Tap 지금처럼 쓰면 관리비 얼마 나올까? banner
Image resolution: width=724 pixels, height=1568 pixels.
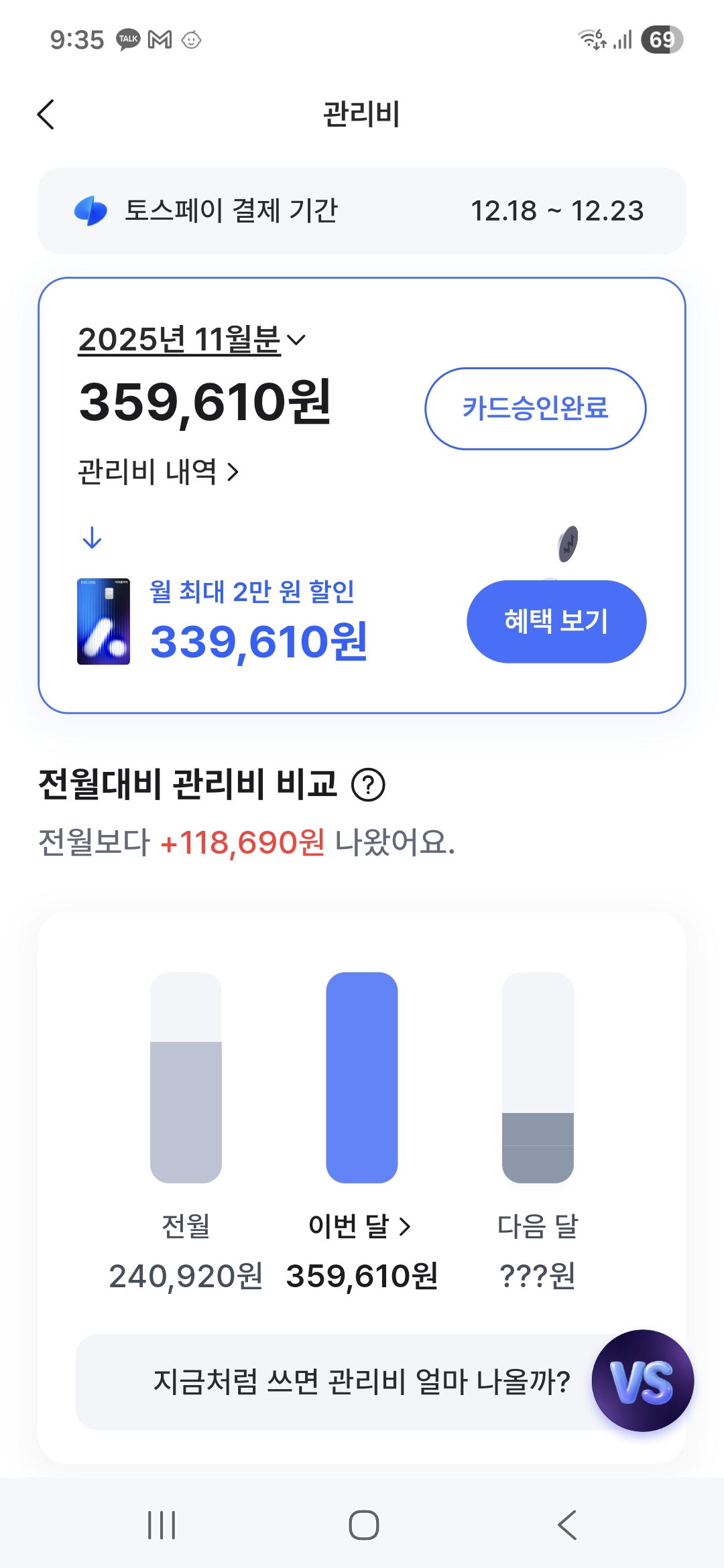pyautogui.click(x=362, y=1382)
